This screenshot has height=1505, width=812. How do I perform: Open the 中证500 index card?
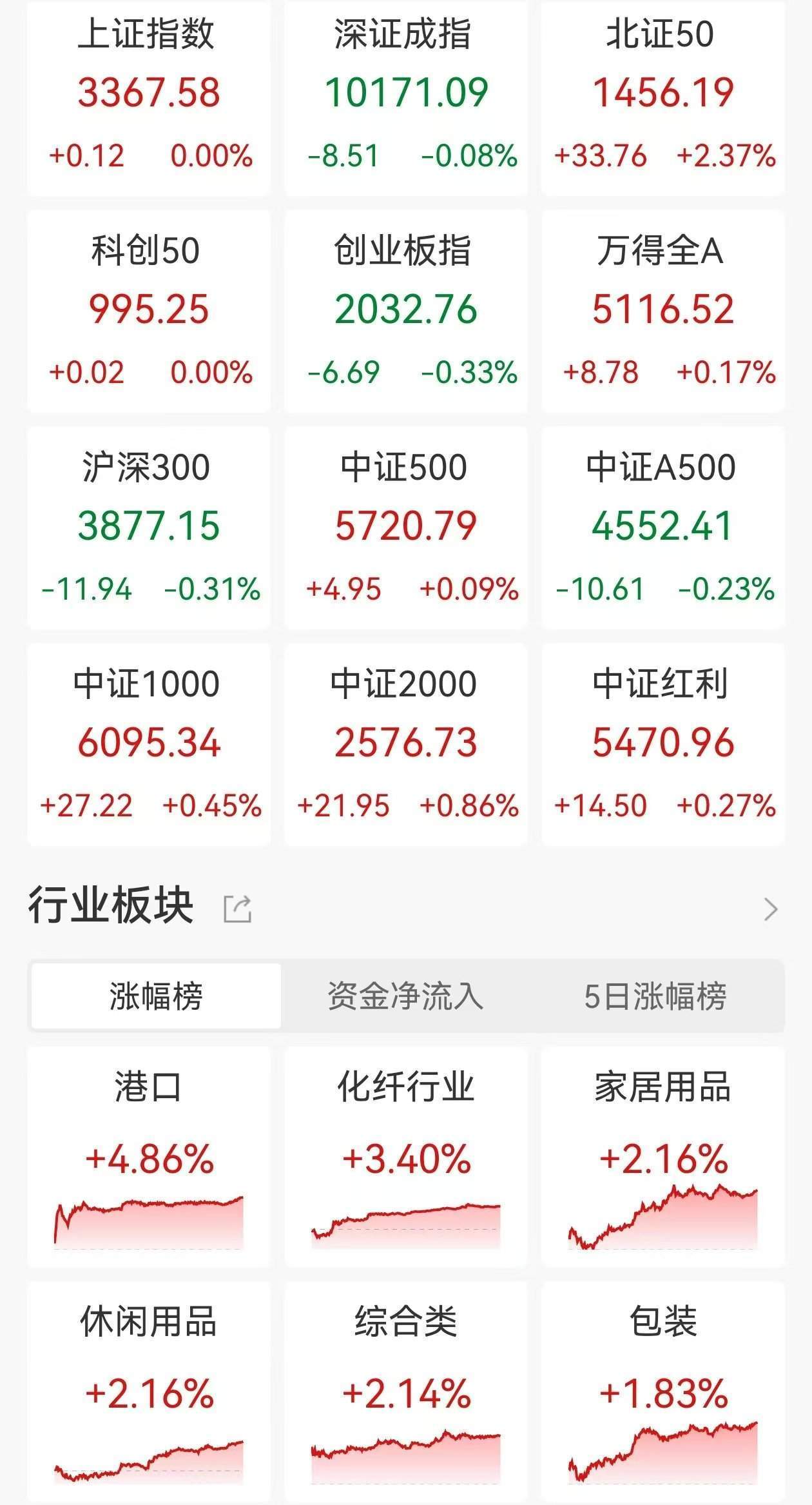point(405,527)
